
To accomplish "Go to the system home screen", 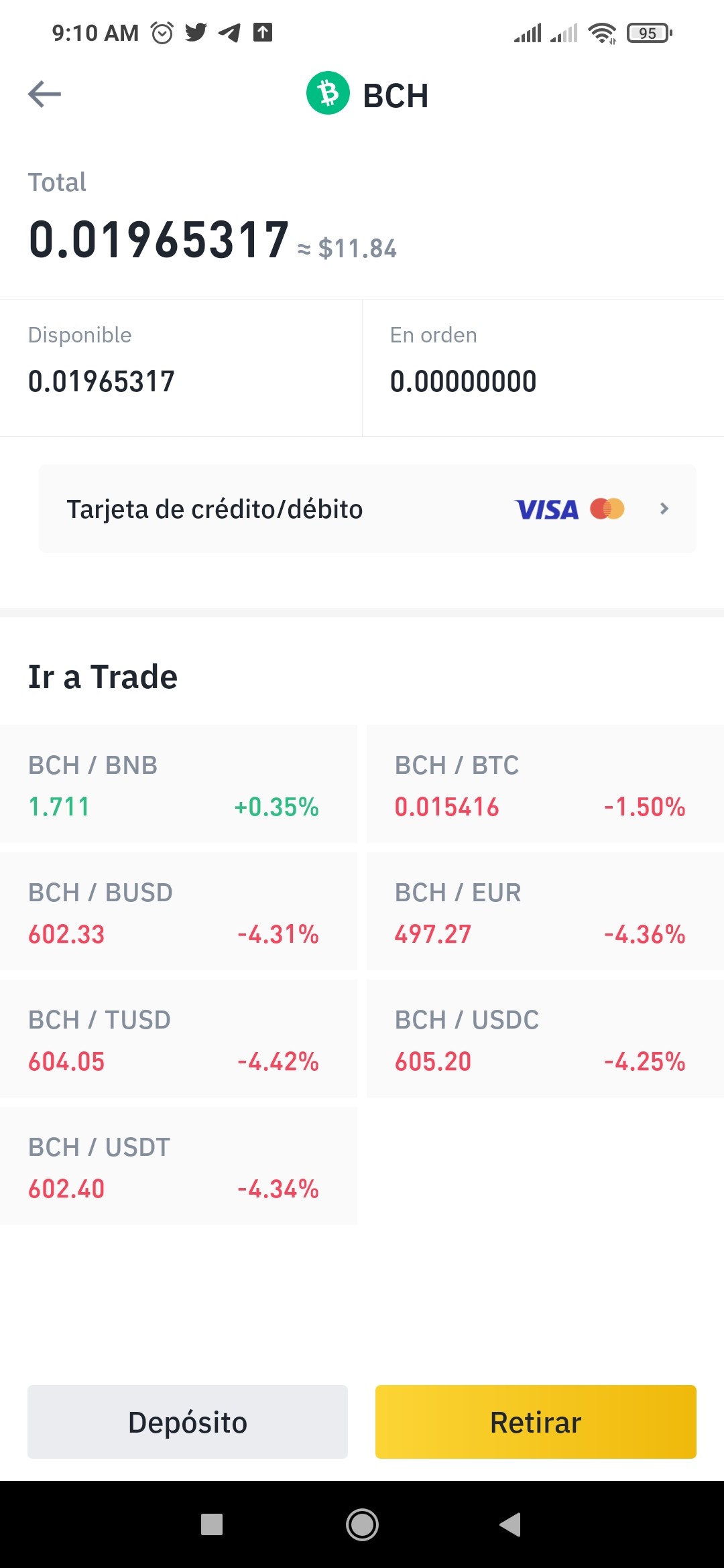I will click(x=362, y=1524).
